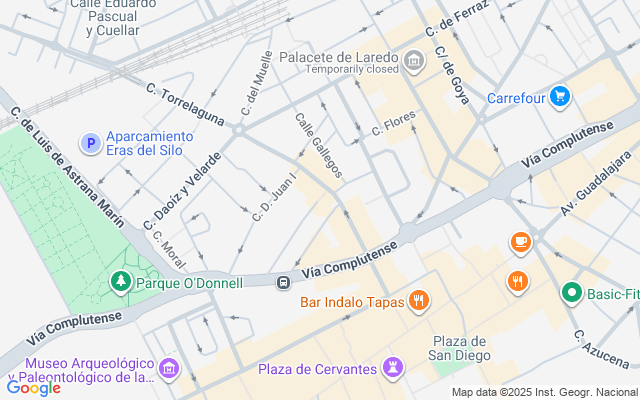
Task: Tap the bus stop icon on Vía Complutense
Action: [x=284, y=282]
